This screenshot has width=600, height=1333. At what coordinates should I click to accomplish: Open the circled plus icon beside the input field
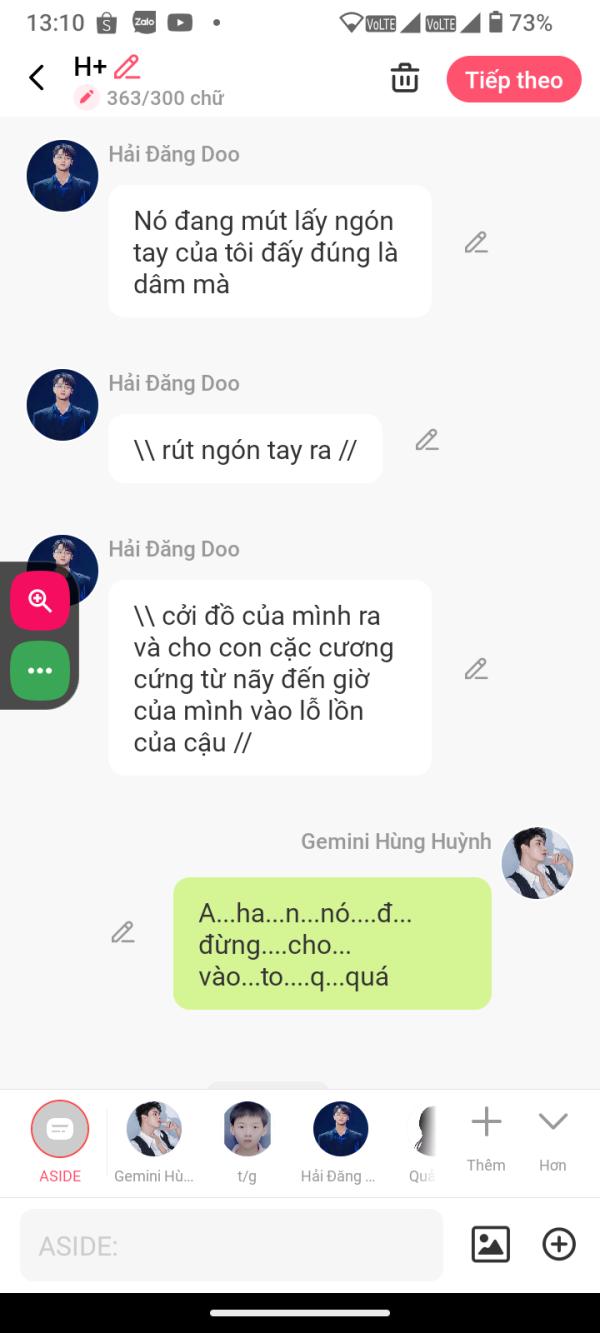pyautogui.click(x=559, y=1244)
